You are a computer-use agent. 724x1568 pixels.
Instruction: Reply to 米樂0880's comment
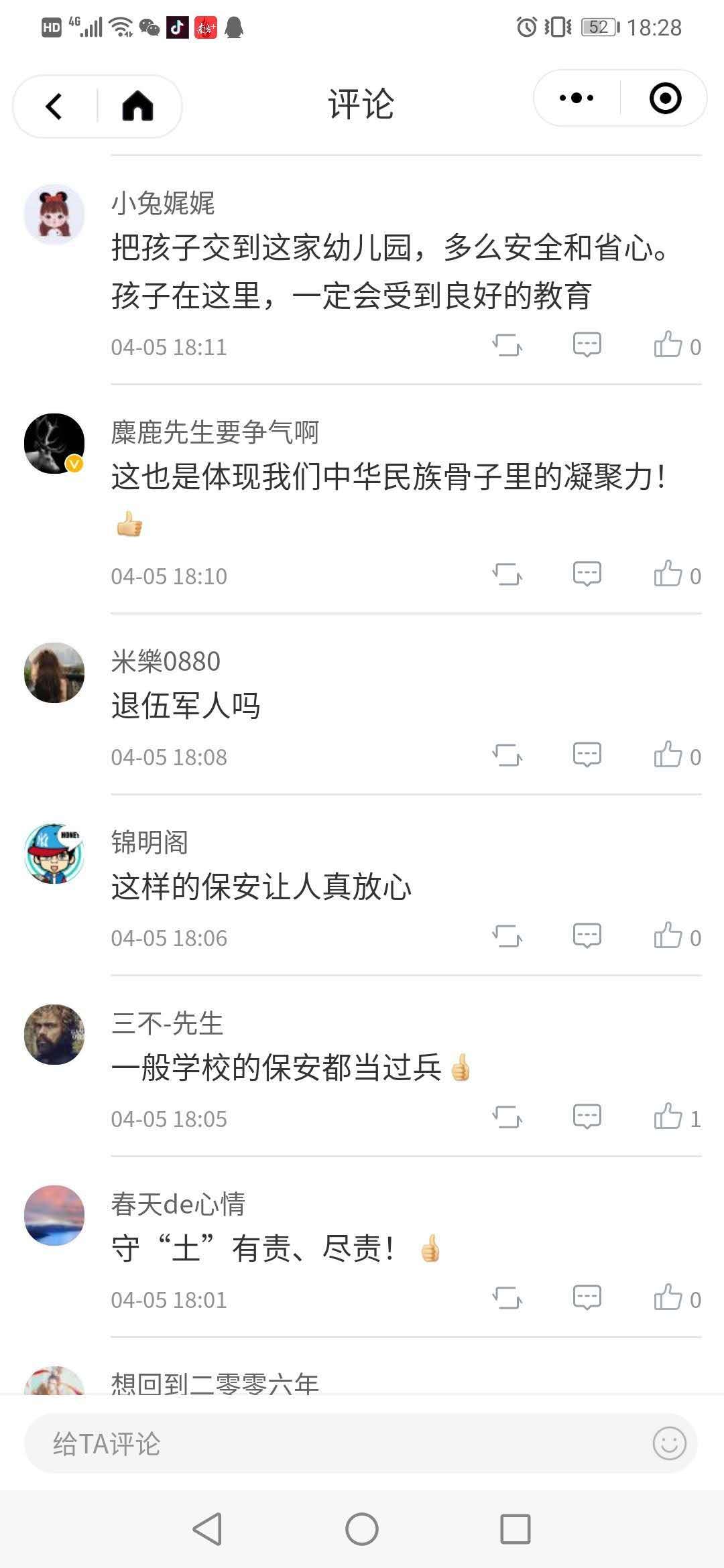587,756
